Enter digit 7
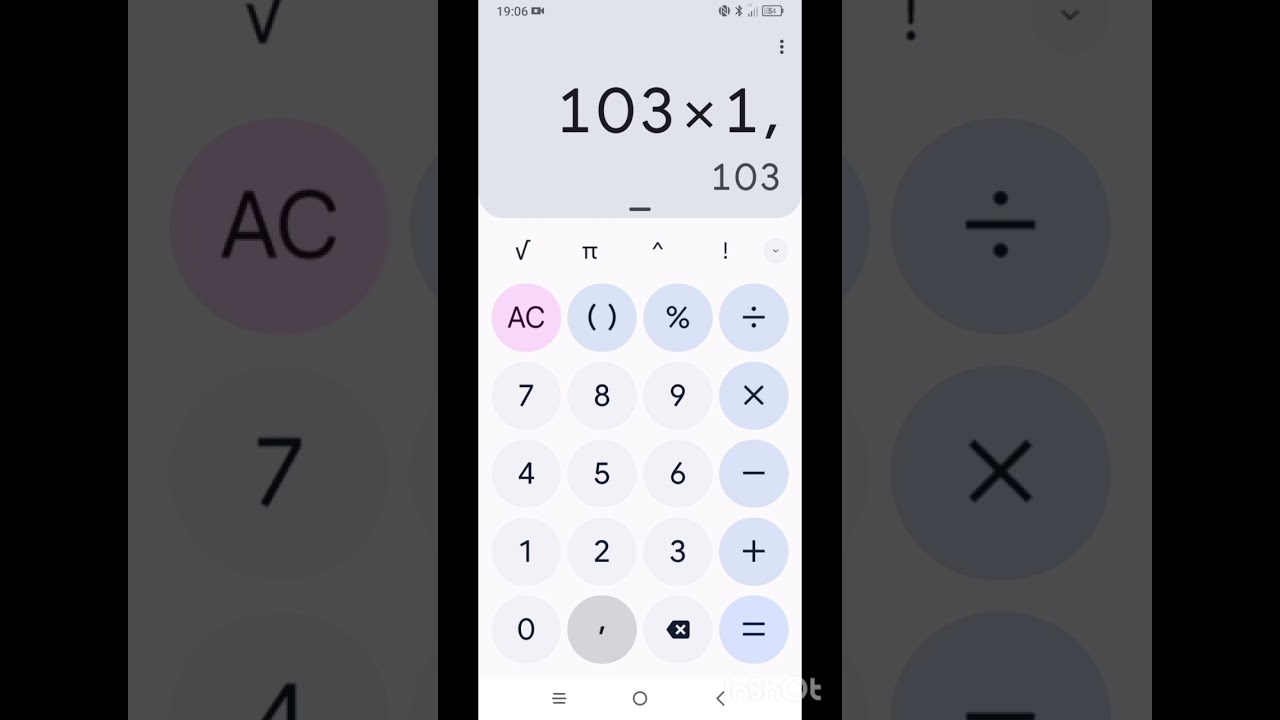This screenshot has width=1280, height=720. pyautogui.click(x=526, y=396)
